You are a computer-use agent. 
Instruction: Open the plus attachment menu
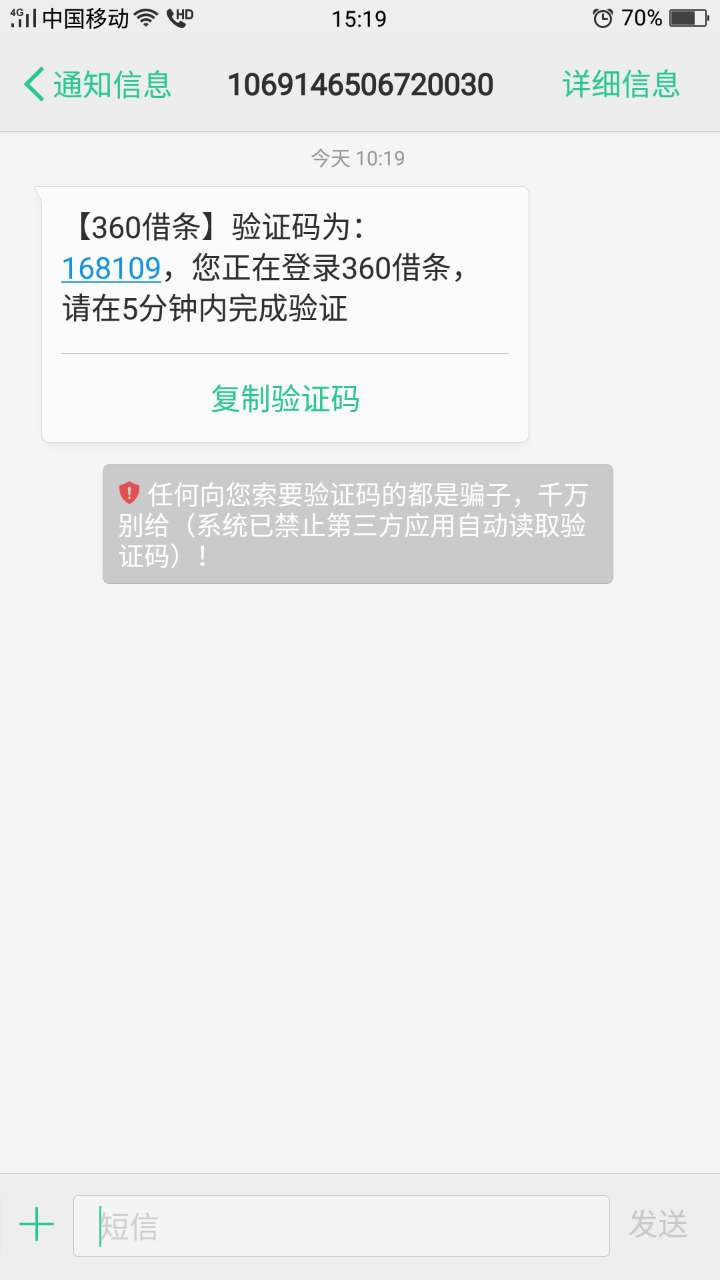coord(37,1225)
